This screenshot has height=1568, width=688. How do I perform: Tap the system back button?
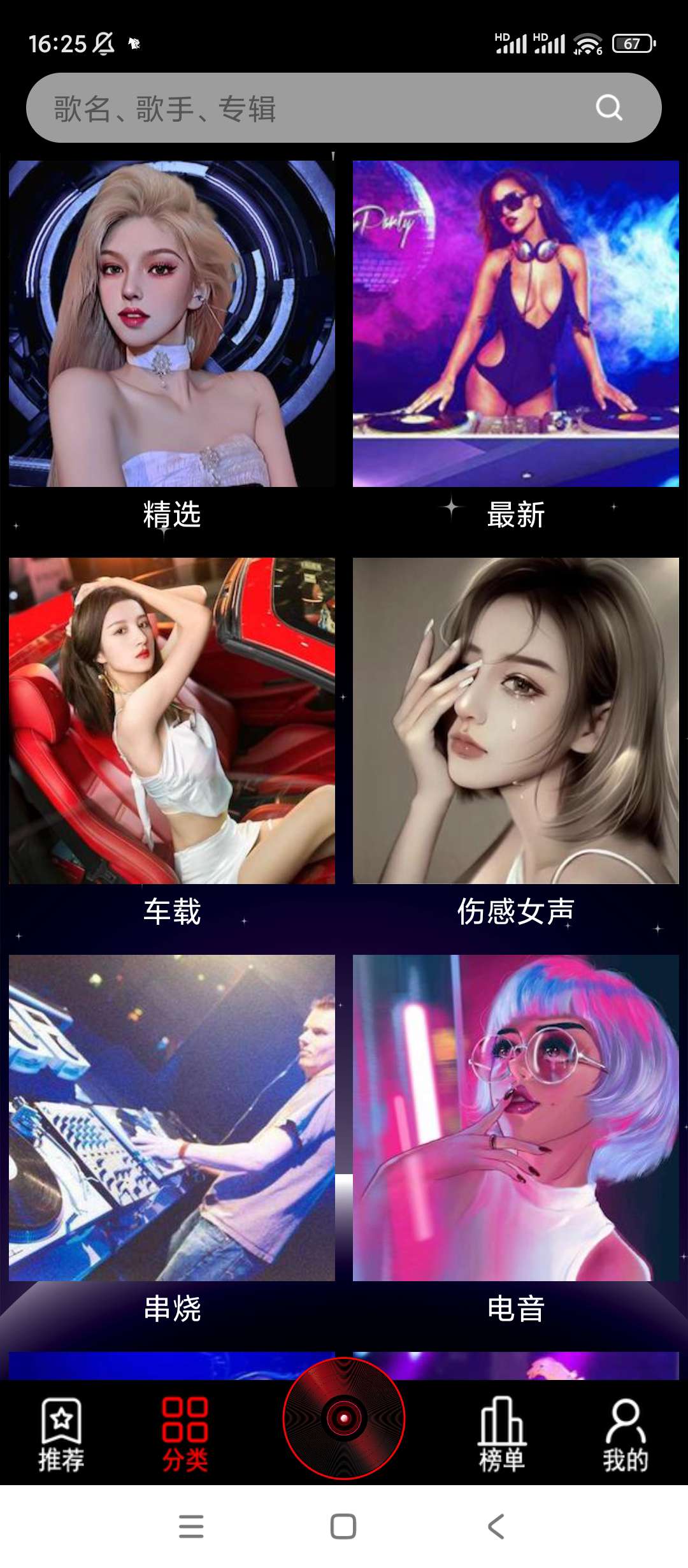tap(496, 1527)
